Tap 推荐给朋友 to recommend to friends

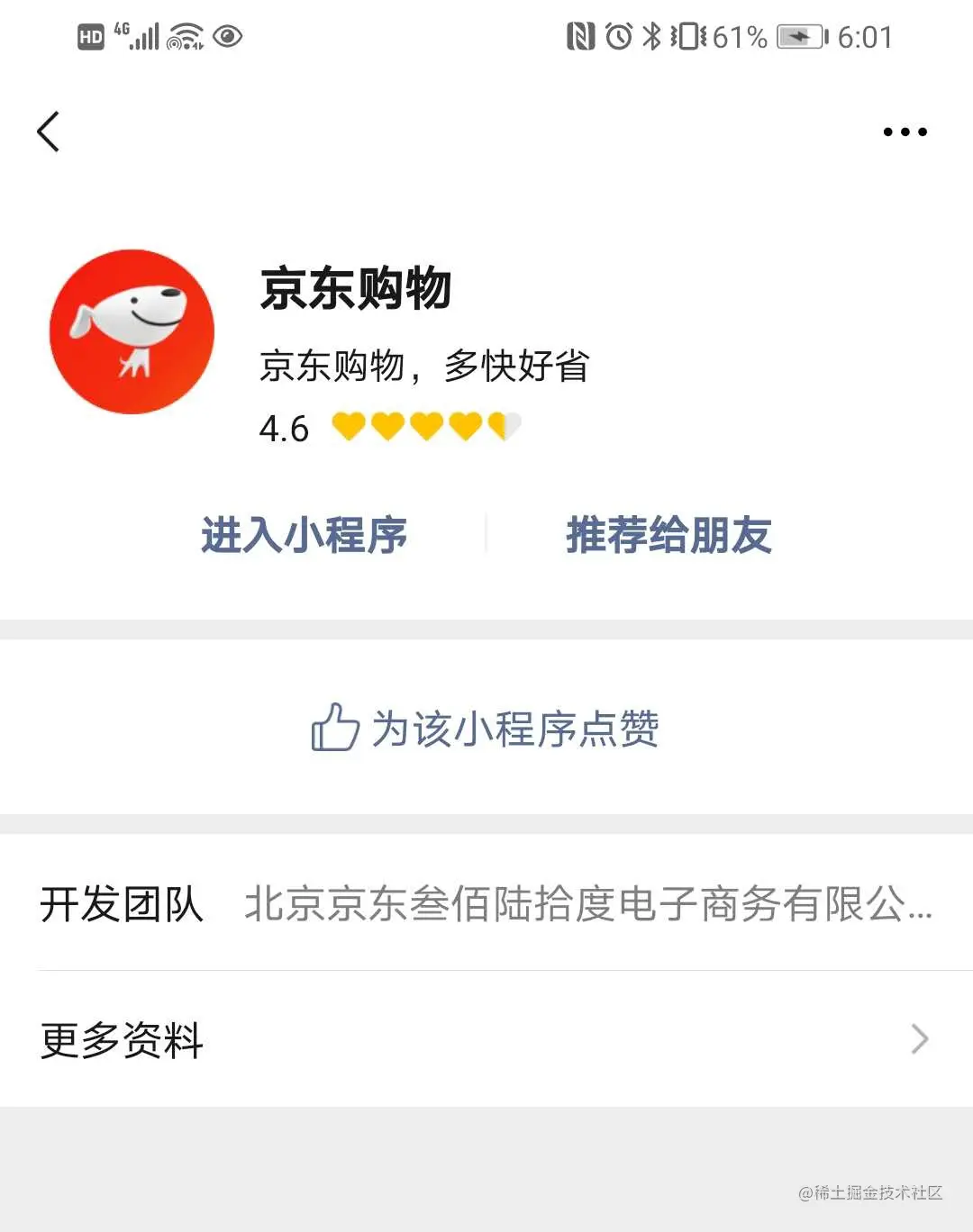click(668, 536)
